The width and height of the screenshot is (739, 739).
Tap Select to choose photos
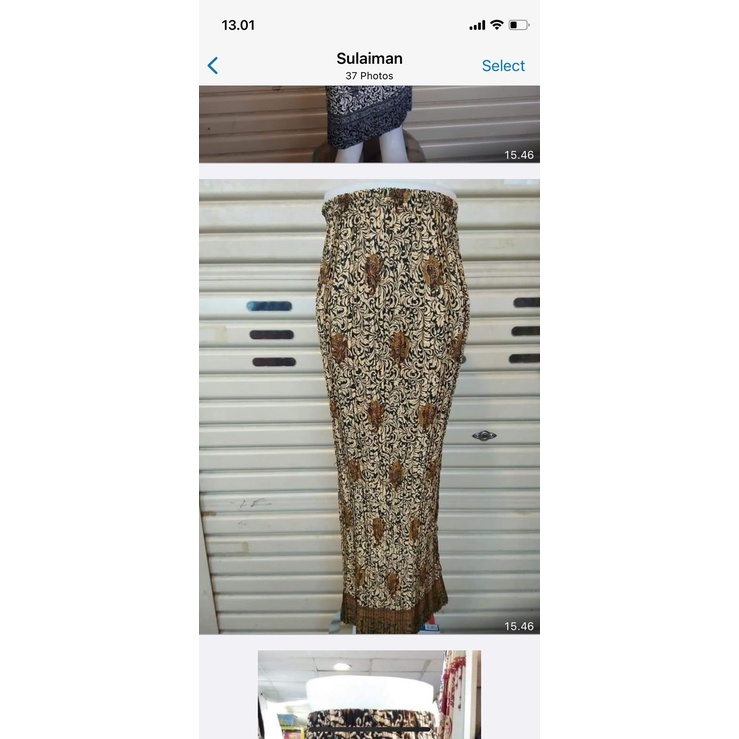(503, 66)
